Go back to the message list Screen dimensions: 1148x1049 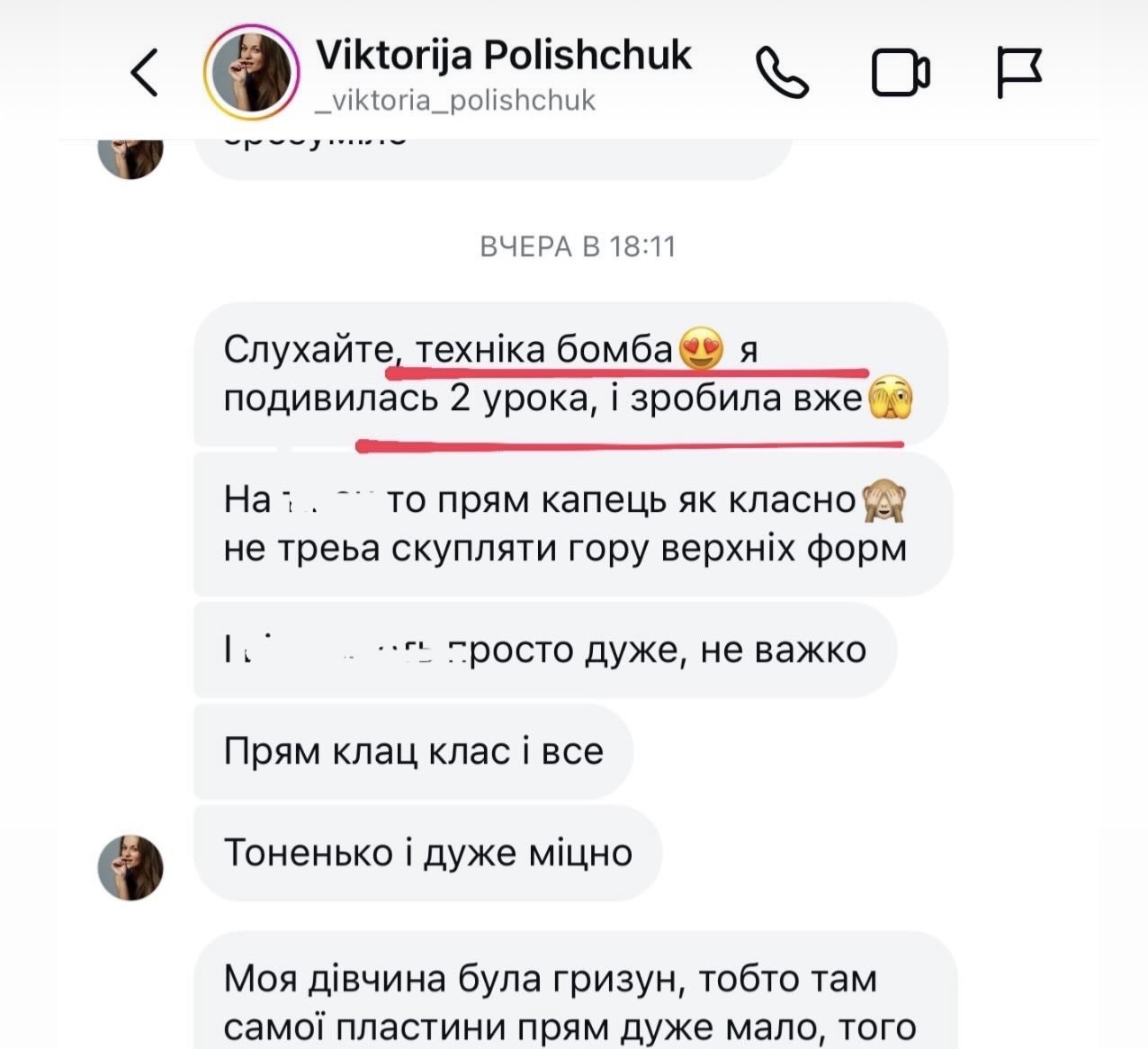[146, 73]
